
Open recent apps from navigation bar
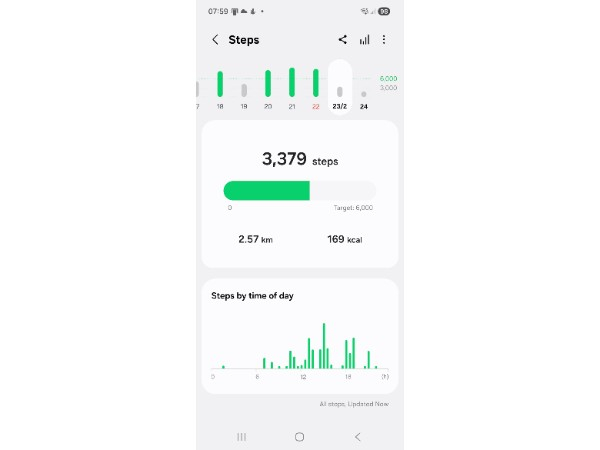point(241,437)
